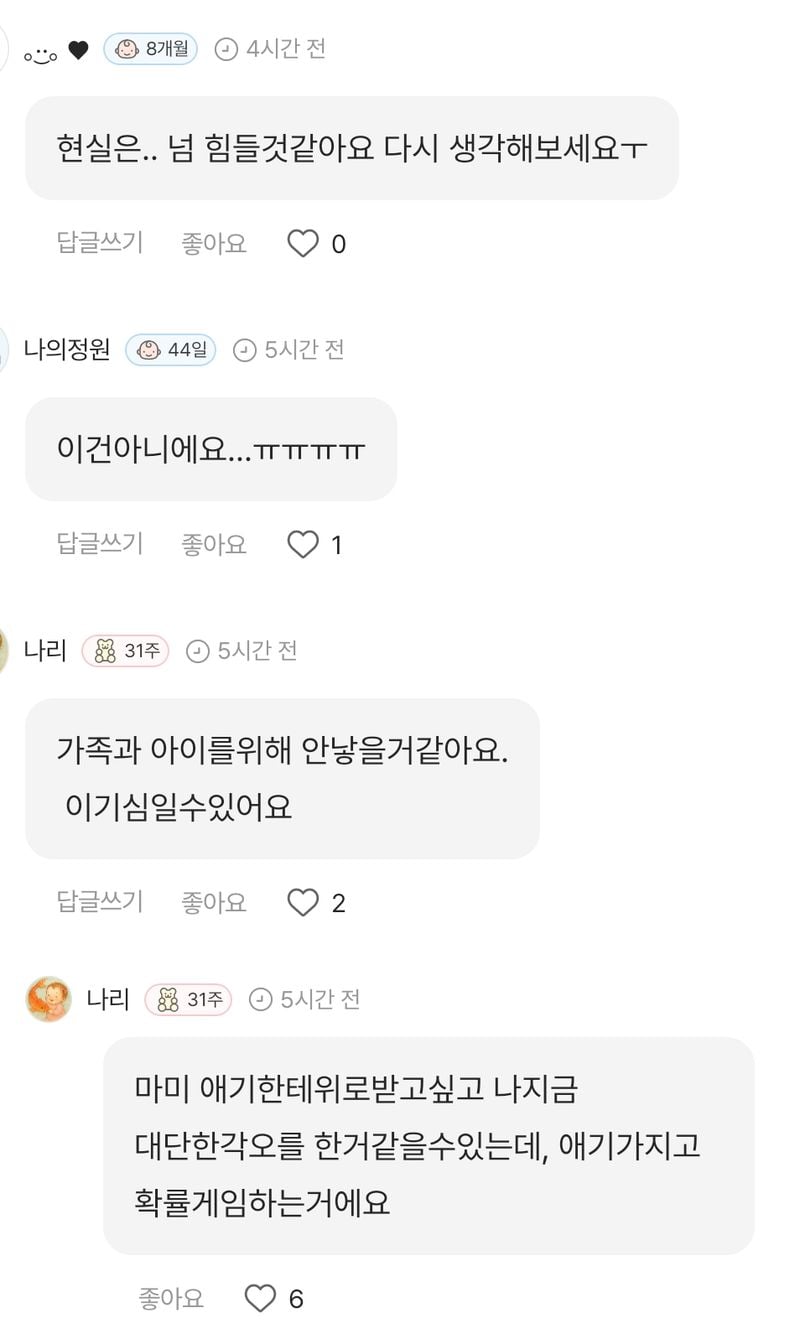Tap 좋아요 under 확률게임하는거에요 reply
Viewport: 800px width, 1322px height.
[171, 1298]
